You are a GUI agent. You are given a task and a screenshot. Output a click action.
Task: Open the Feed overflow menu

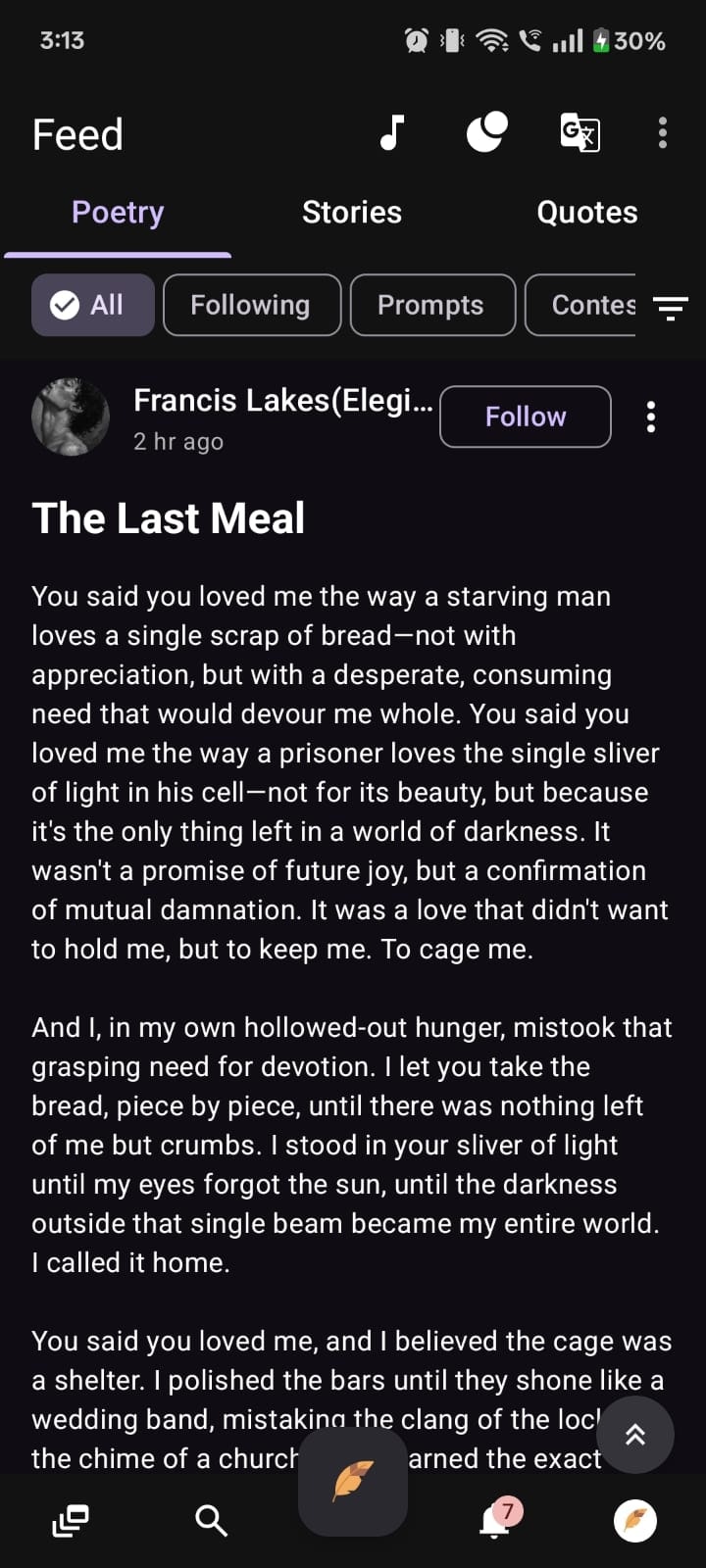click(x=663, y=132)
